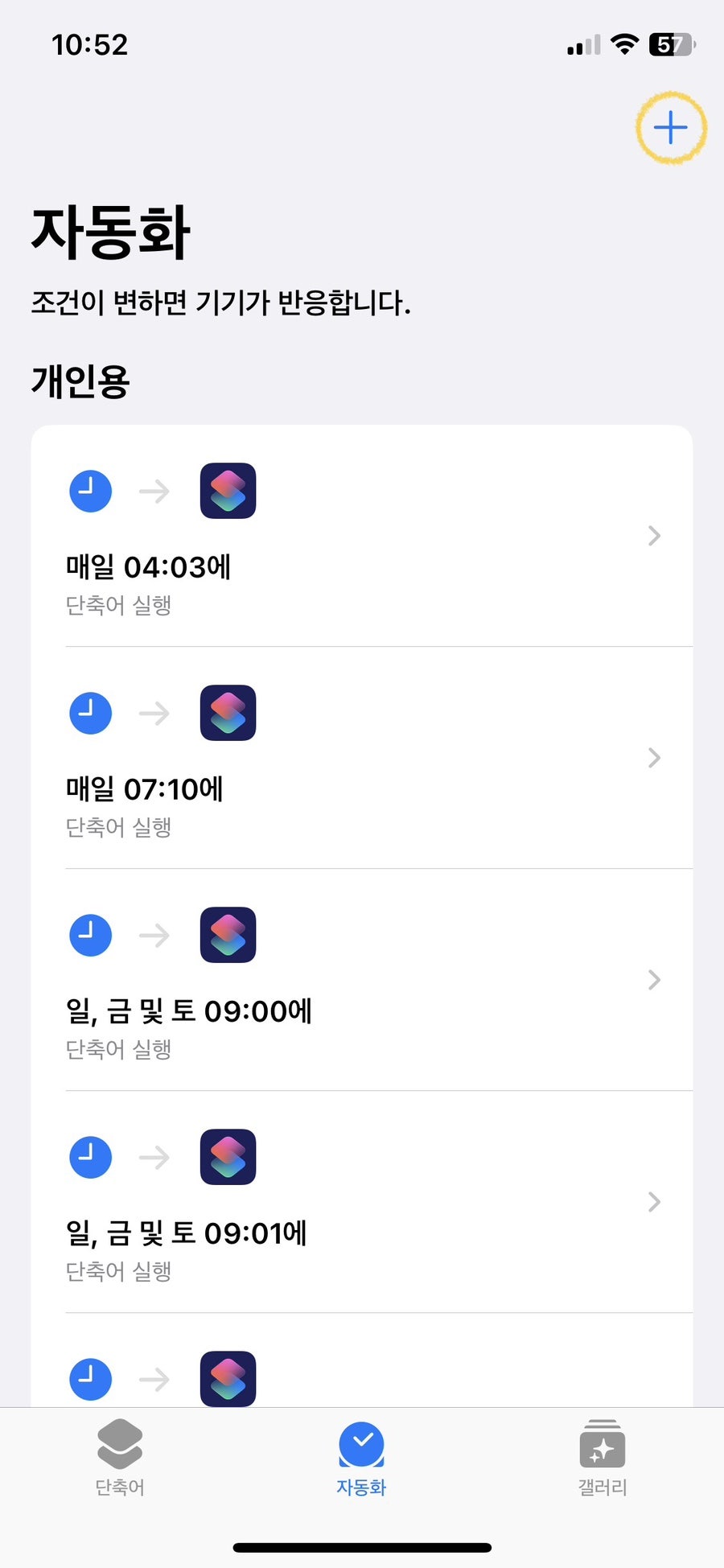The height and width of the screenshot is (1568, 724).
Task: Open the 일, 금 및 토 09:00에 automation
Action: tap(362, 980)
